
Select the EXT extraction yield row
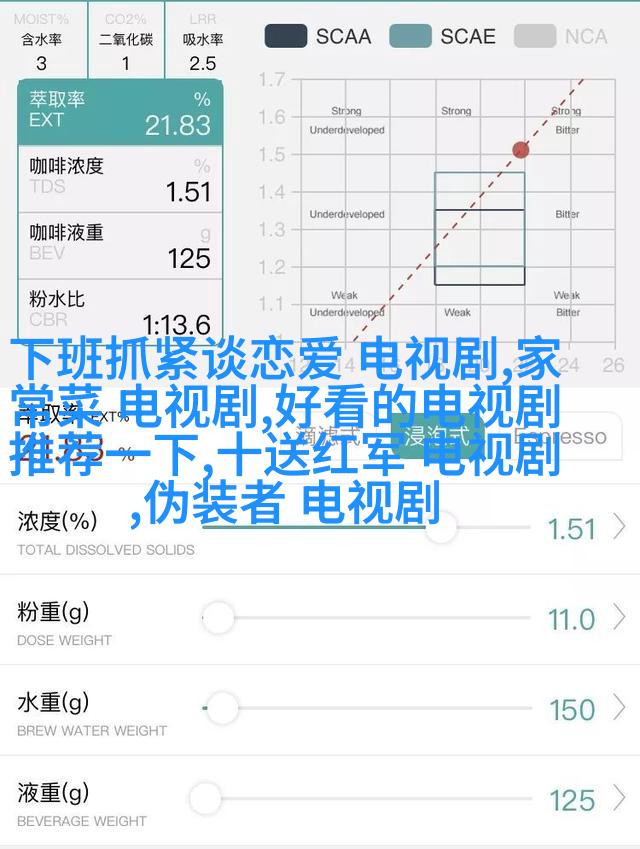[x=120, y=112]
